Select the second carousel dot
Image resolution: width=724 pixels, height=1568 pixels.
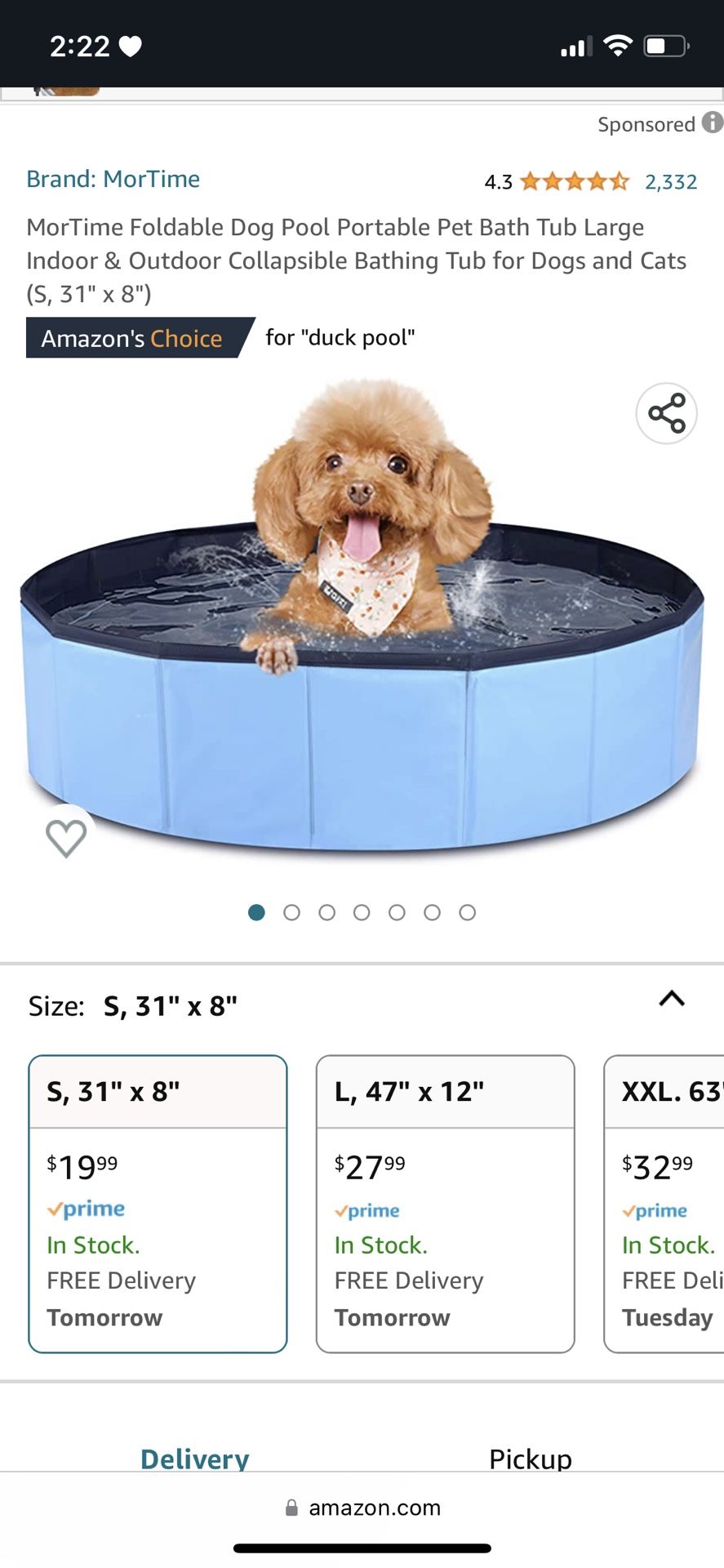point(291,912)
